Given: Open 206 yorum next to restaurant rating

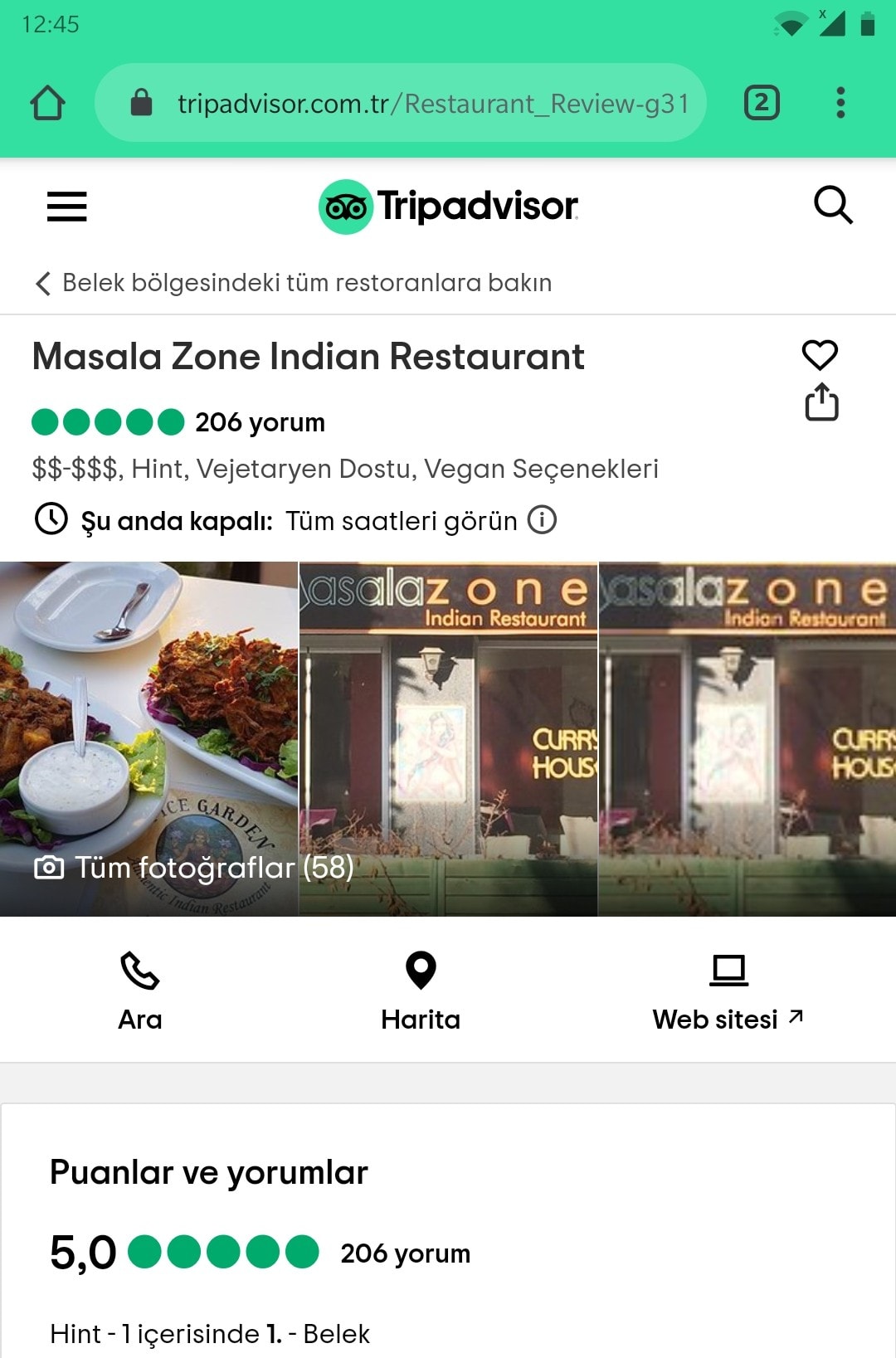Looking at the screenshot, I should point(260,422).
